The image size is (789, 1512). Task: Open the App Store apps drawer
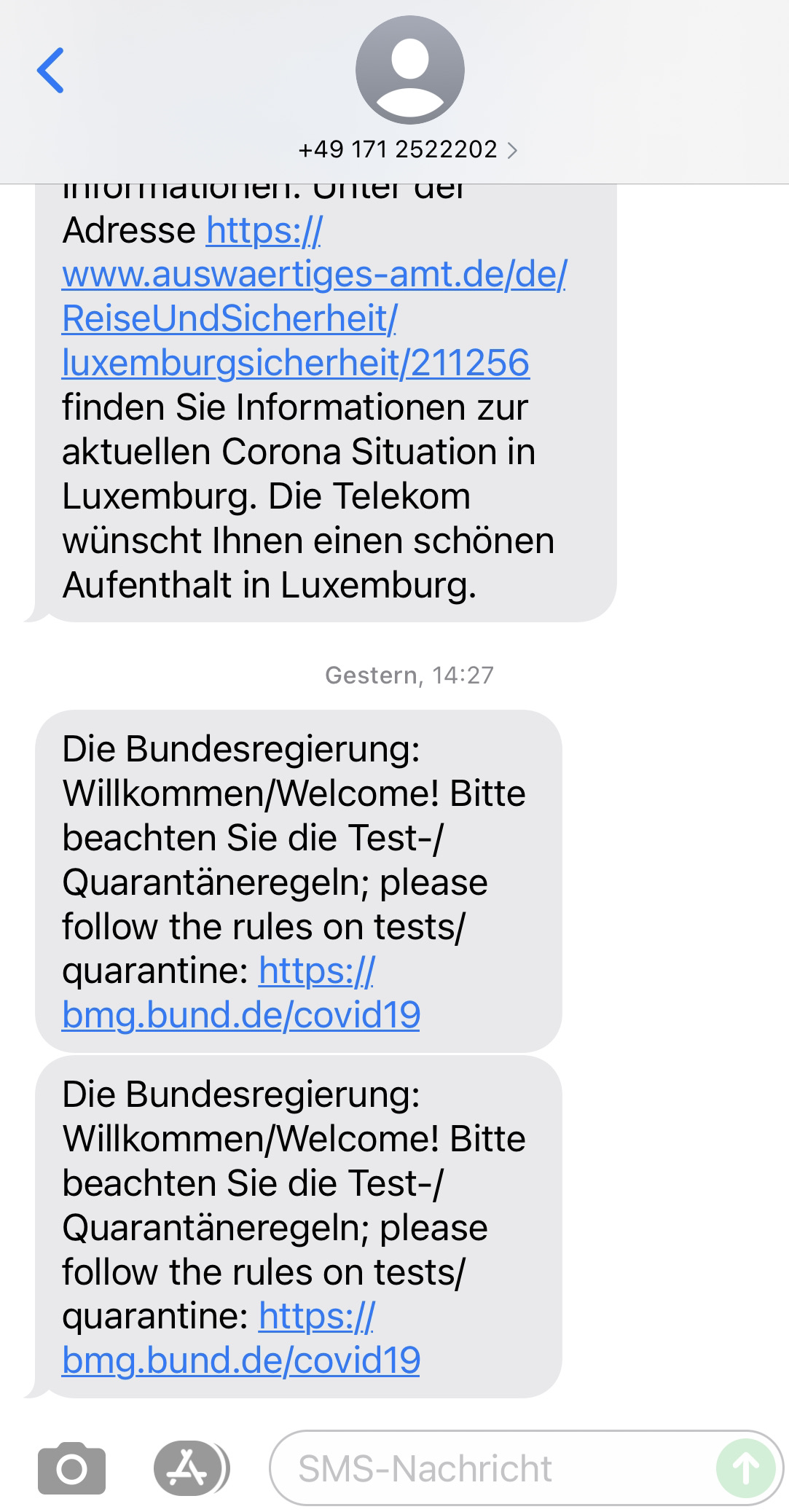point(189,1469)
